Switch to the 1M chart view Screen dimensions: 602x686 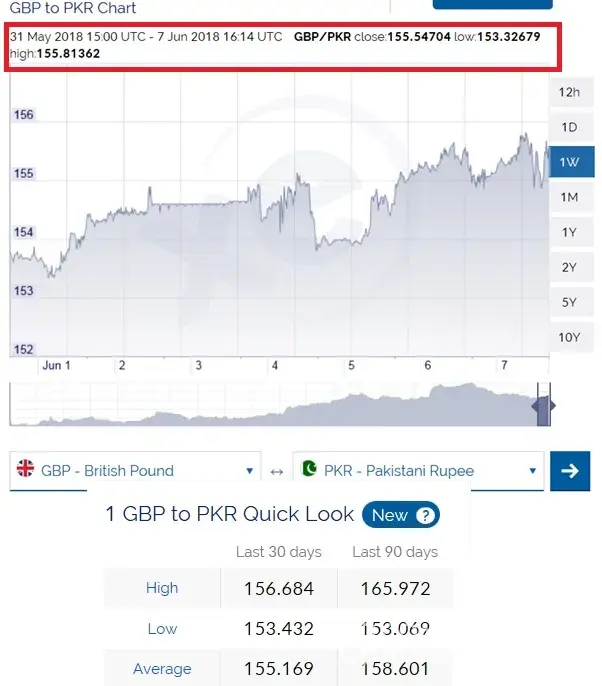coord(569,197)
